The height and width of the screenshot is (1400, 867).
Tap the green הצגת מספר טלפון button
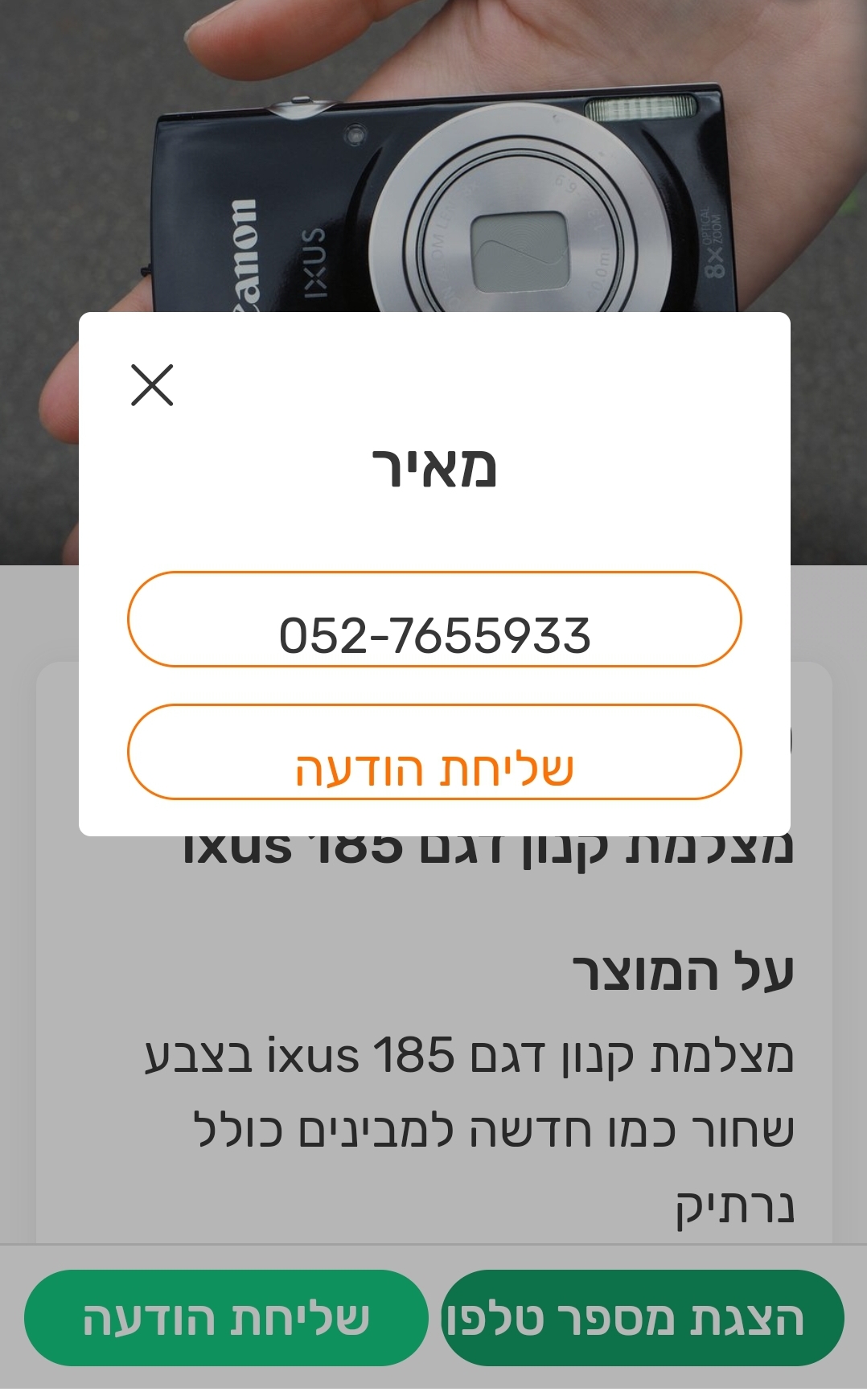(642, 1318)
